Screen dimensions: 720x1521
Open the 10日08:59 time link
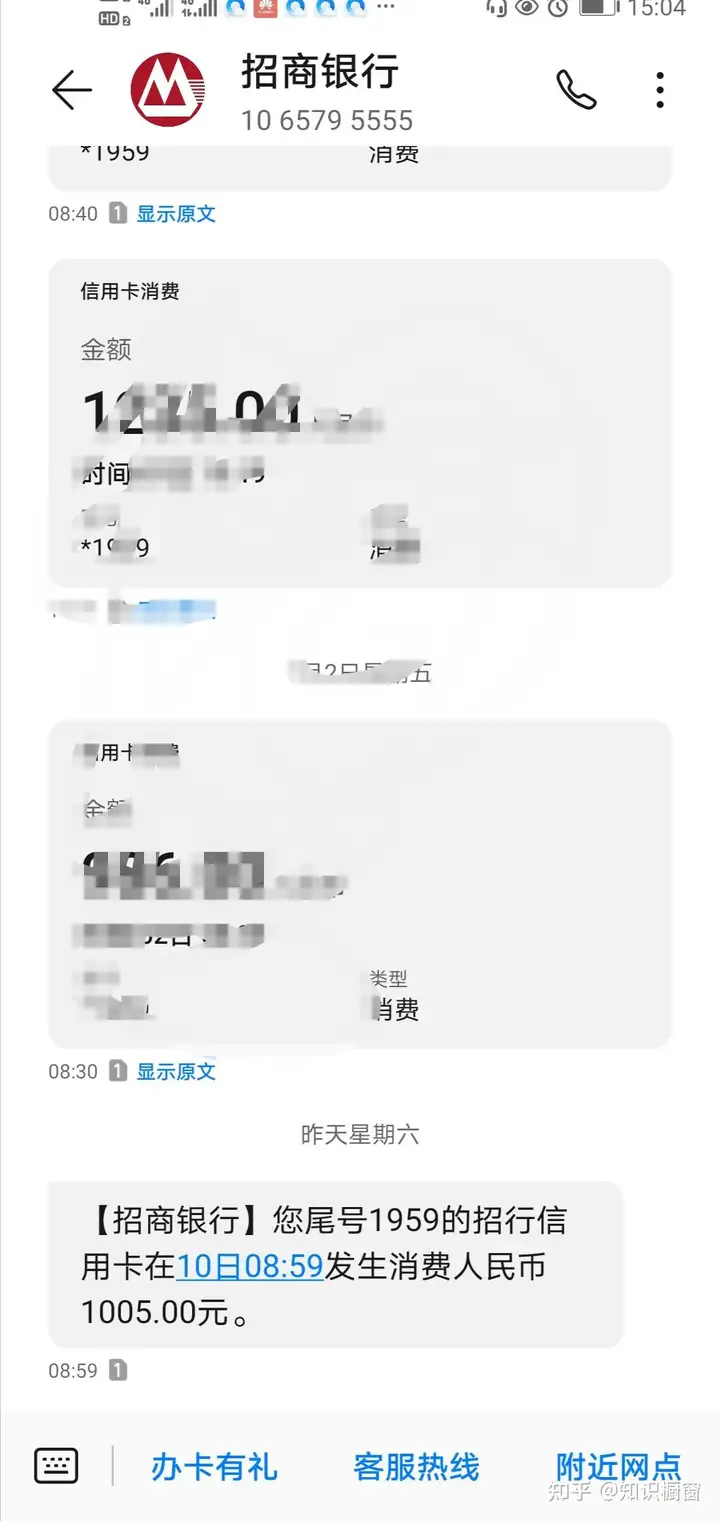point(250,1267)
